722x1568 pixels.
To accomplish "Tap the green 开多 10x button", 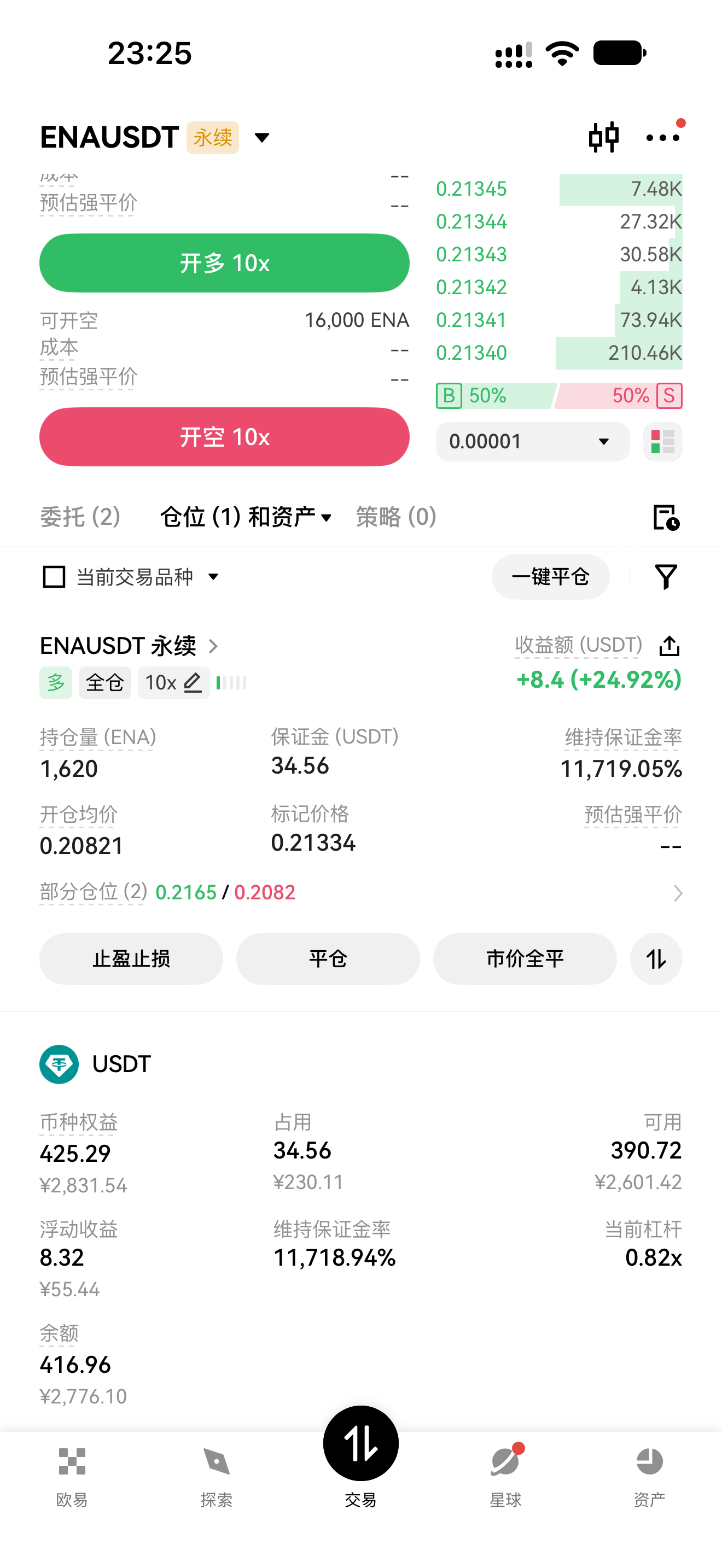I will coord(224,263).
